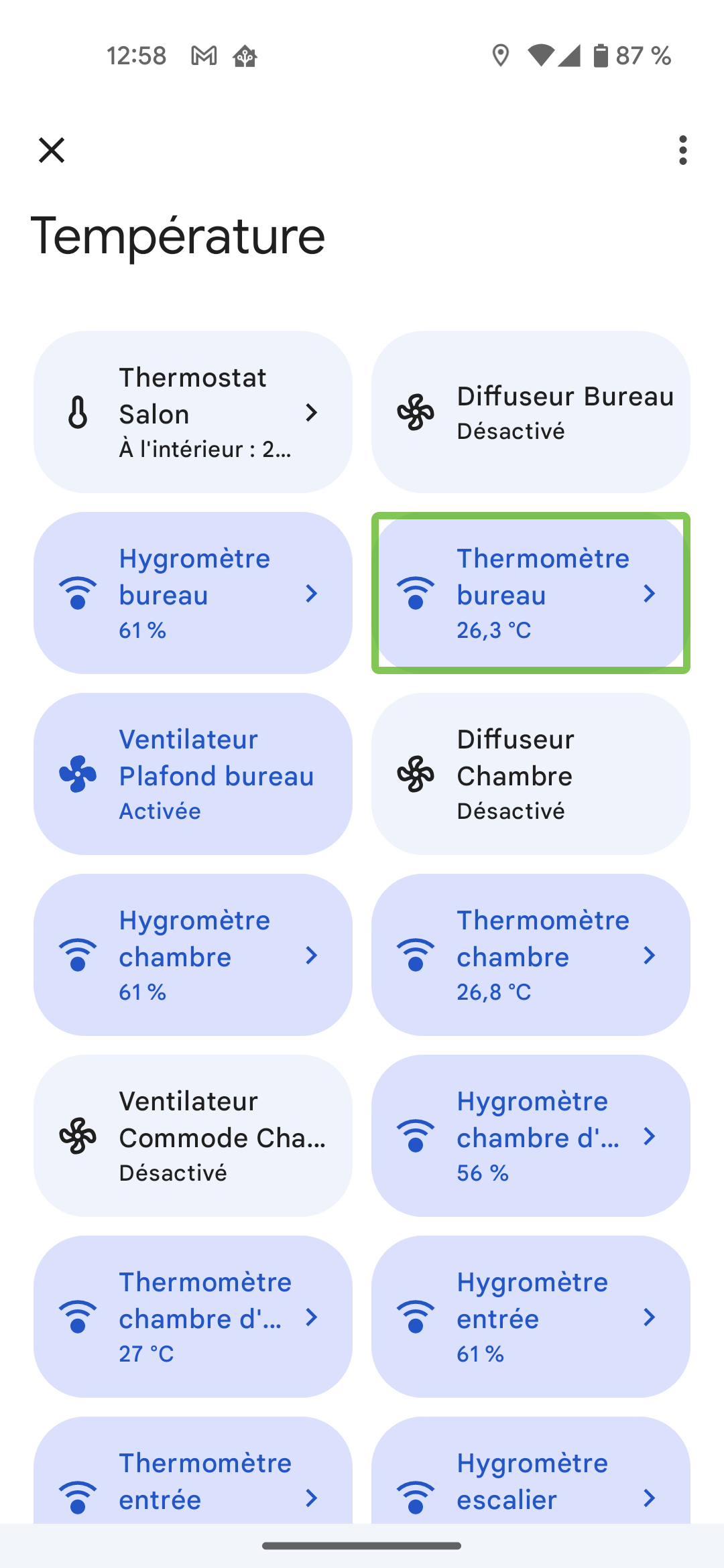Screen dimensions: 724x1568
Task: Open the three-dot overflow menu
Action: (x=682, y=150)
